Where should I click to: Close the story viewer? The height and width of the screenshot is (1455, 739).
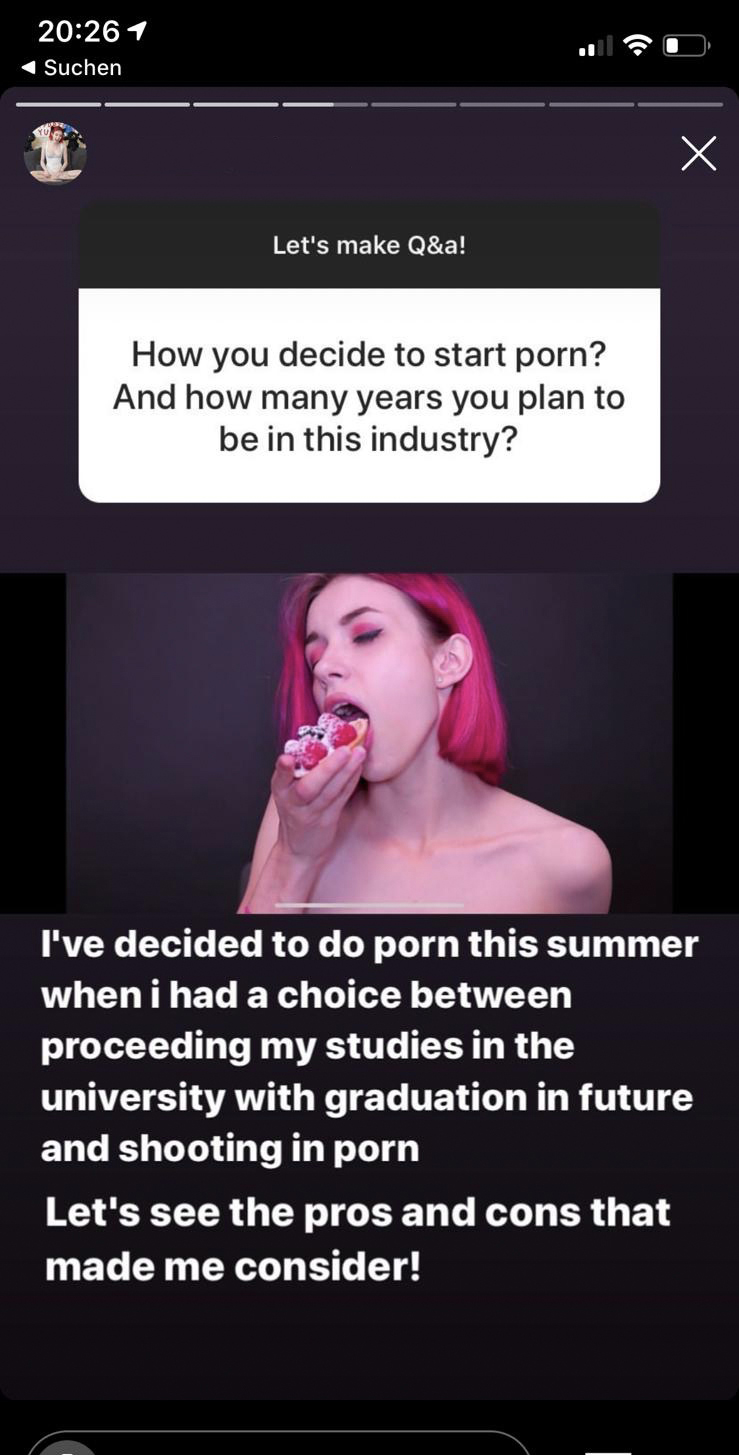tap(698, 153)
